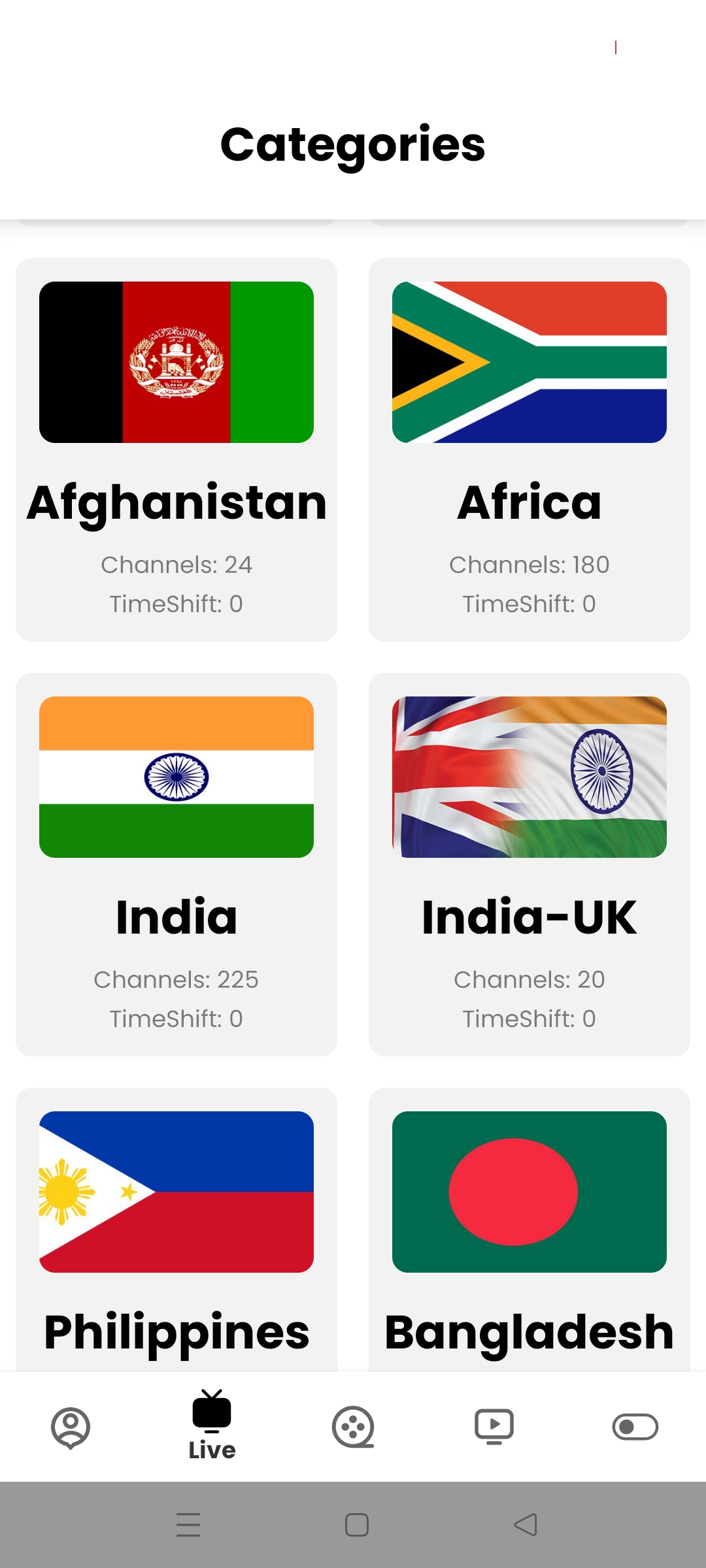
Task: Open the India-UK category card
Action: pos(529,864)
